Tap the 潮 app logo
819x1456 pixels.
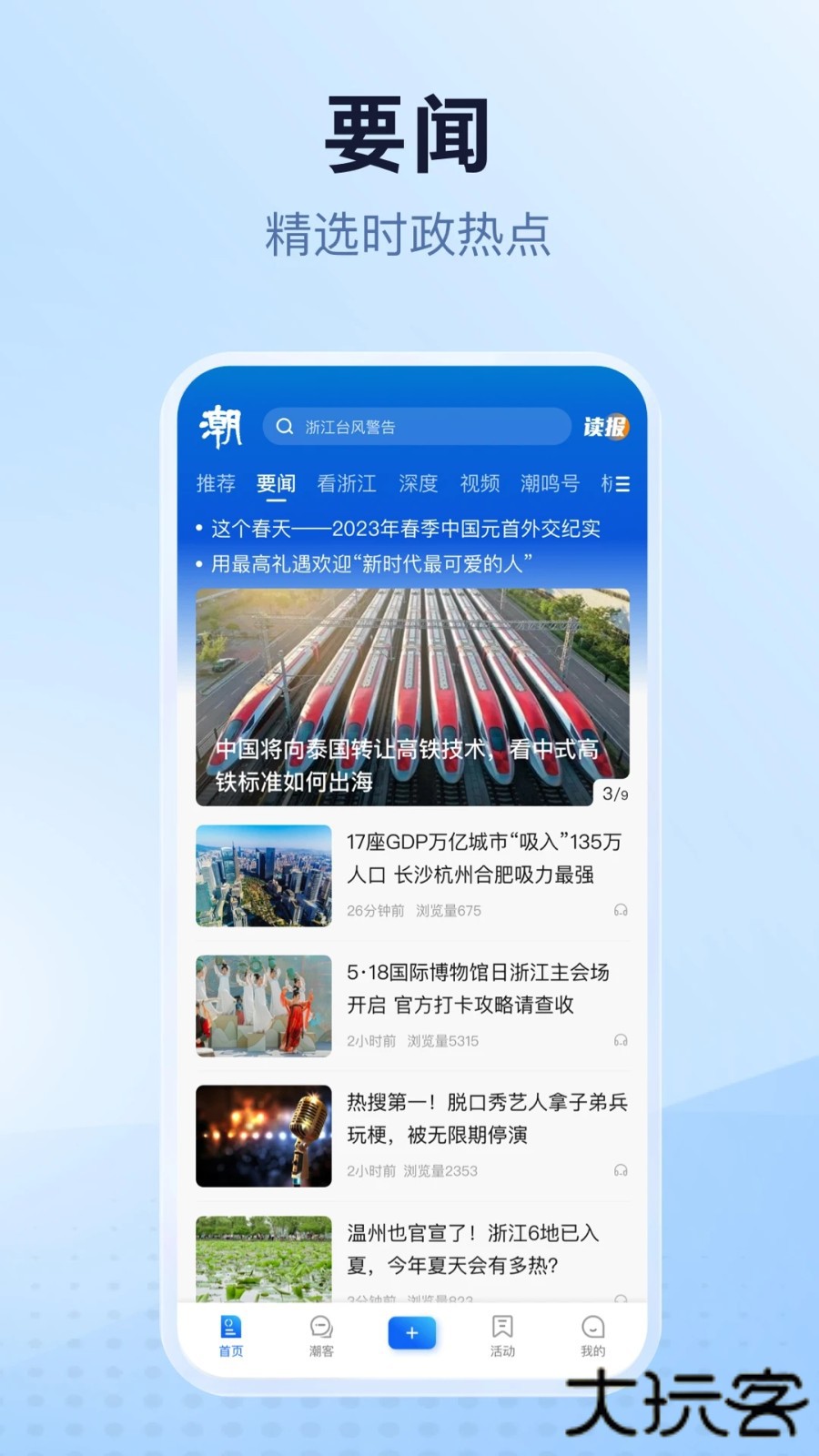pyautogui.click(x=219, y=427)
